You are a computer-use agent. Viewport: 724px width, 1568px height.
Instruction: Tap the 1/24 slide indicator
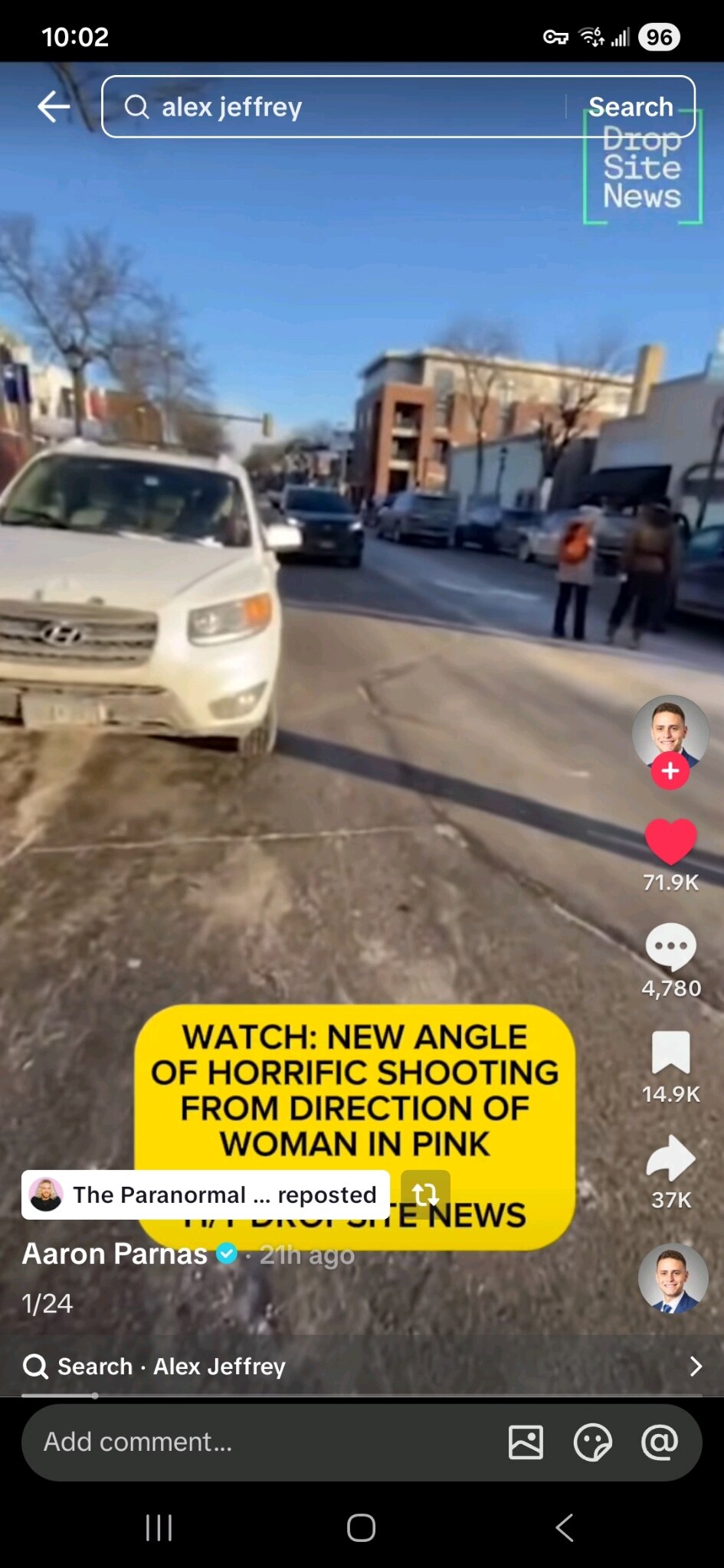48,1304
